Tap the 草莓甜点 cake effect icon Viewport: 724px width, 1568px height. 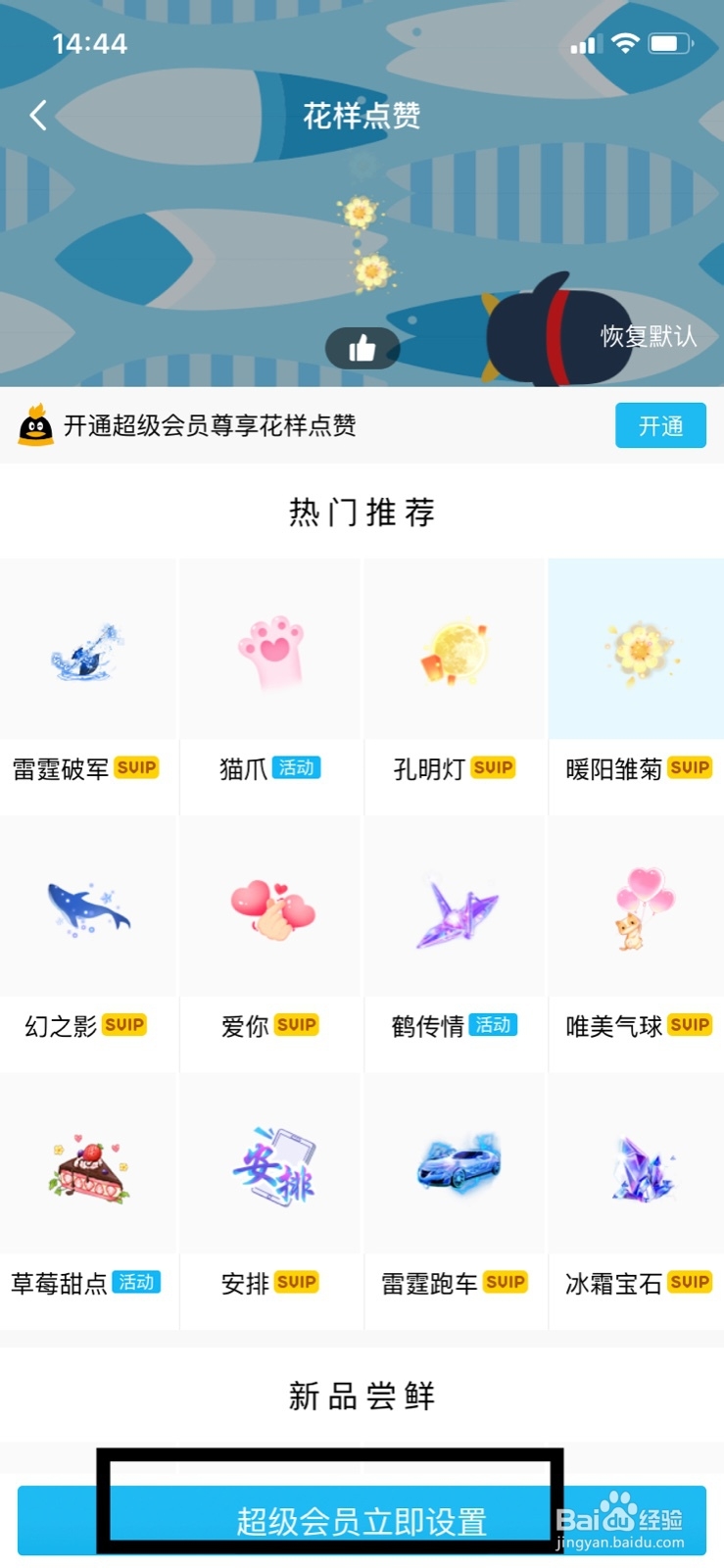click(88, 1166)
